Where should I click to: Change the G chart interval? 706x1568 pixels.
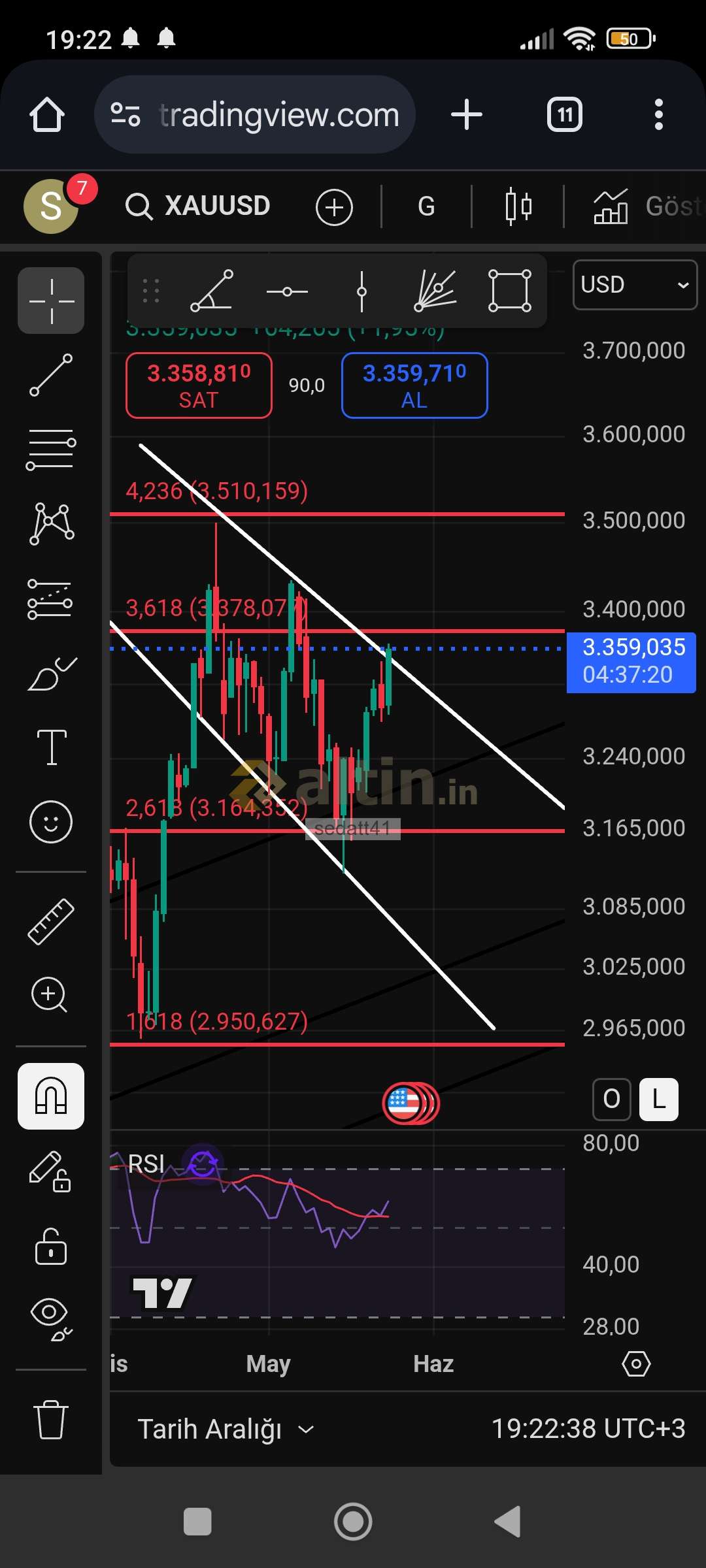click(x=426, y=206)
